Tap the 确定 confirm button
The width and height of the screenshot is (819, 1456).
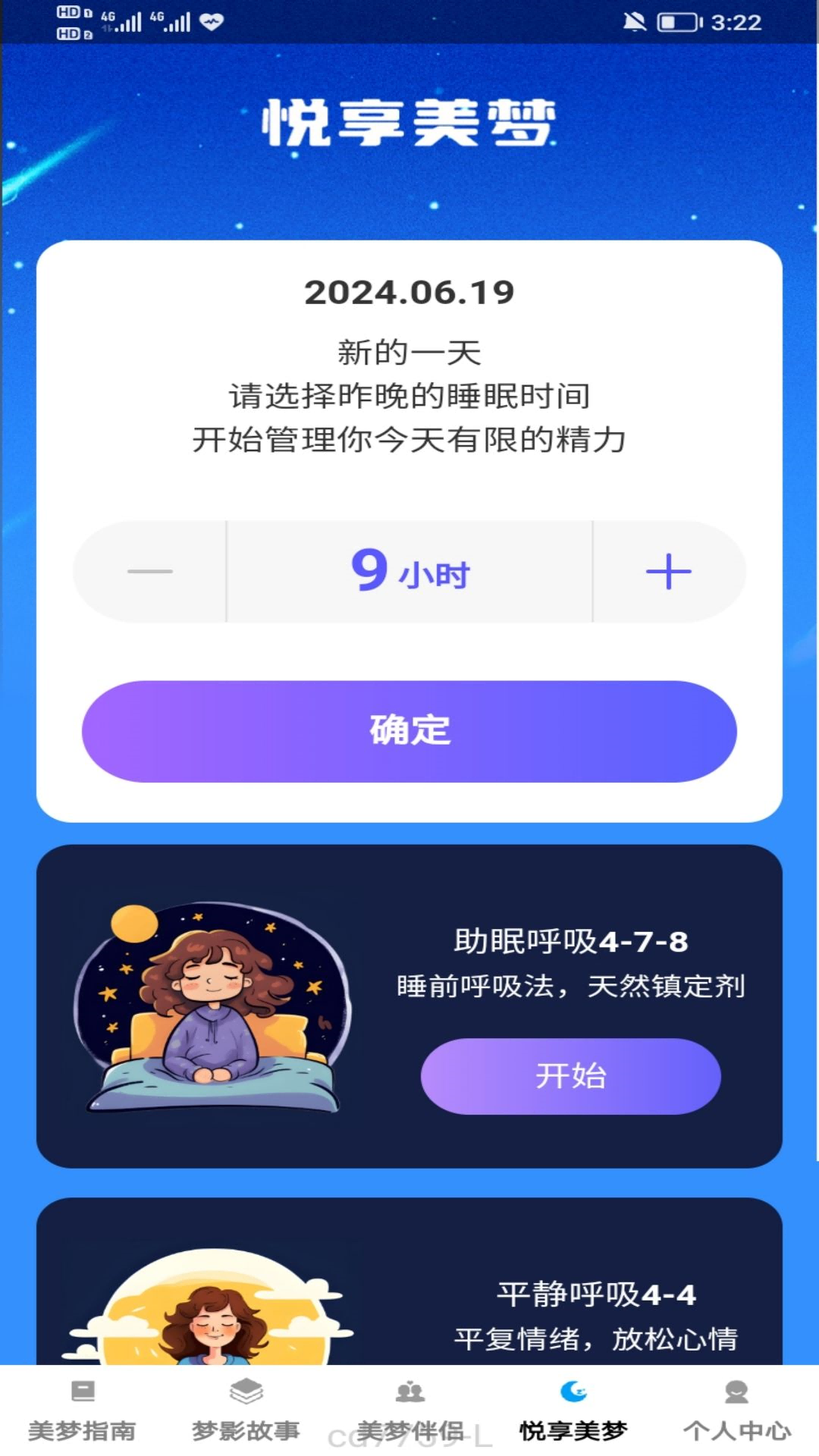pyautogui.click(x=409, y=730)
